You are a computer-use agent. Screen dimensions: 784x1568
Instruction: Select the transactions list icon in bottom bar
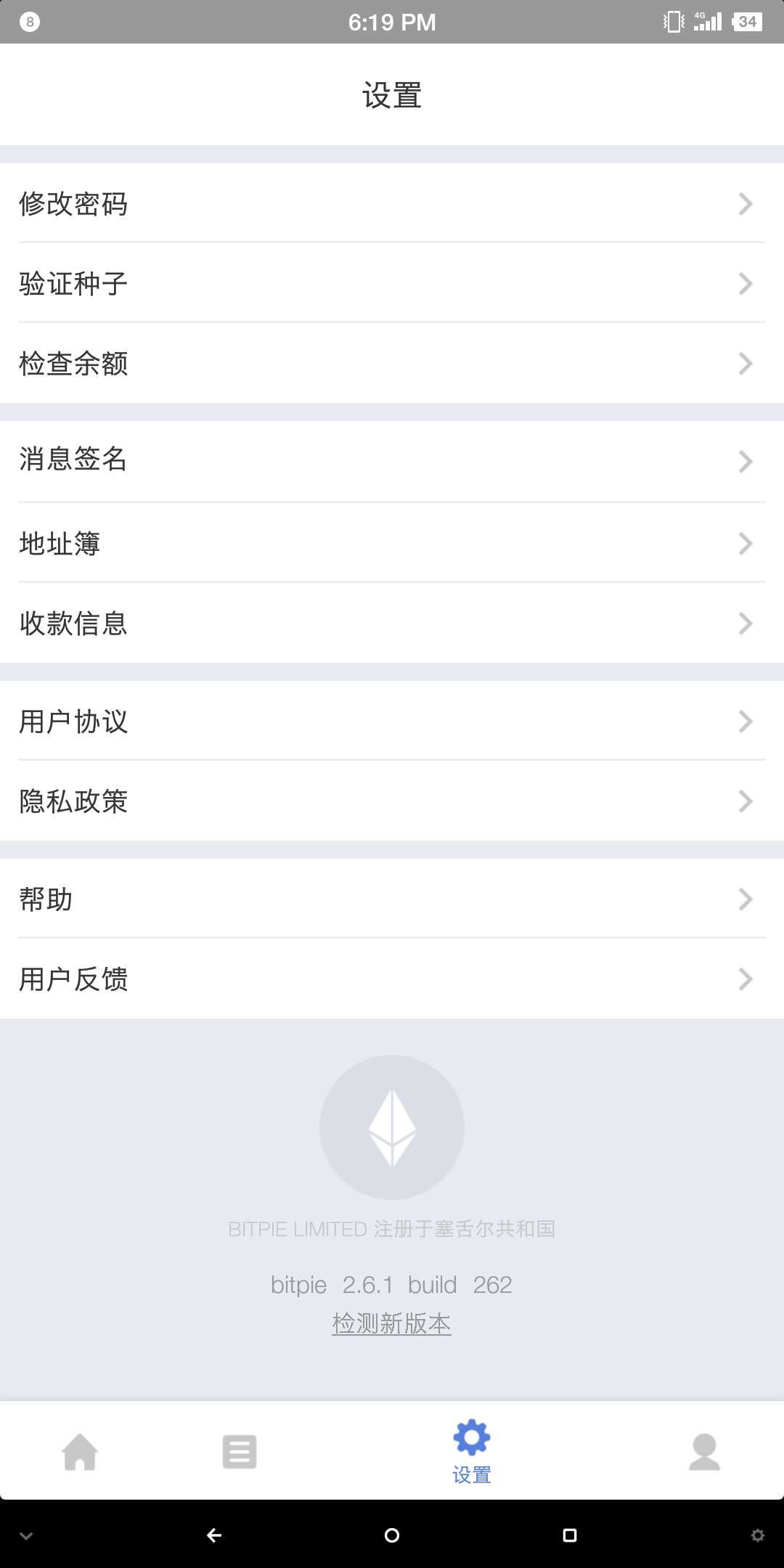pyautogui.click(x=239, y=1452)
